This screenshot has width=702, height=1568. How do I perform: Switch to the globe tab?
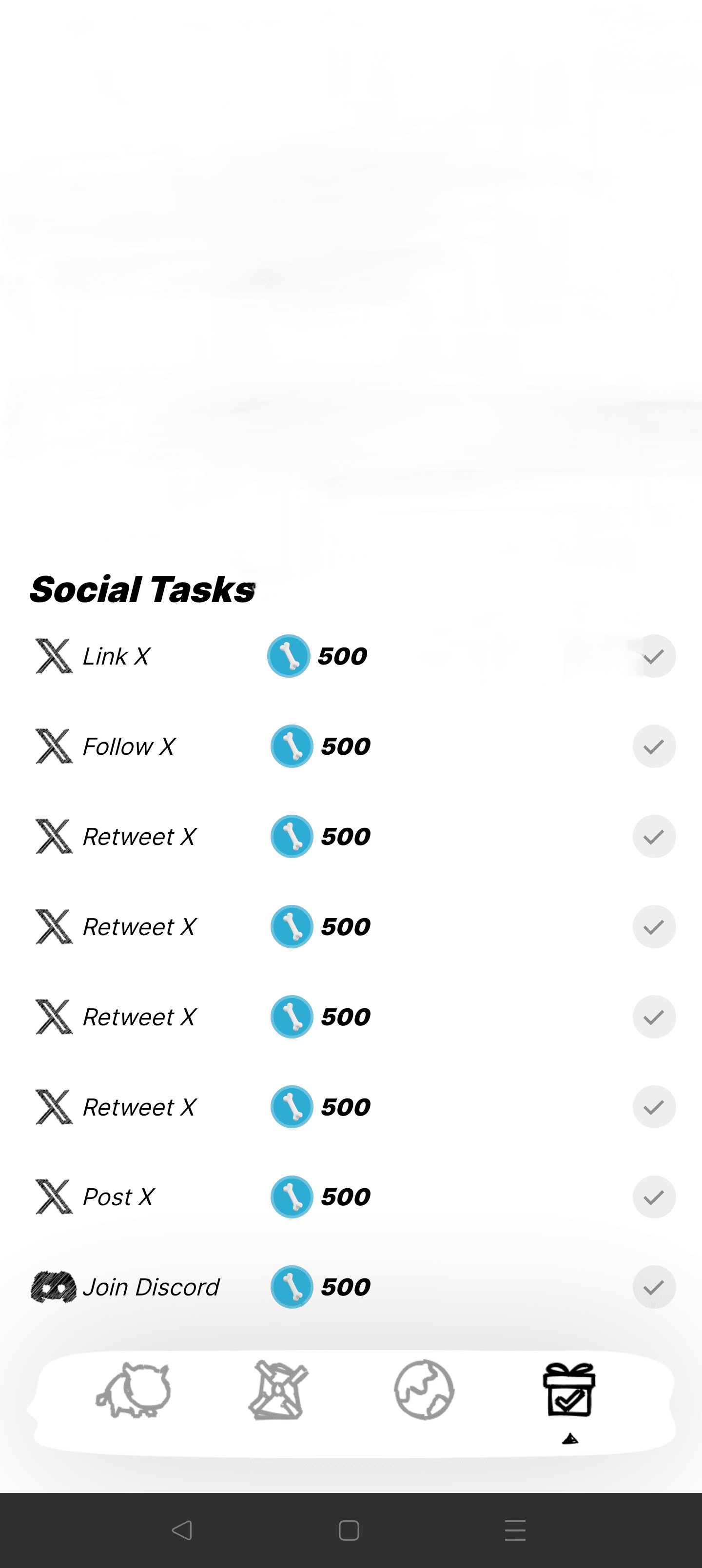424,1390
